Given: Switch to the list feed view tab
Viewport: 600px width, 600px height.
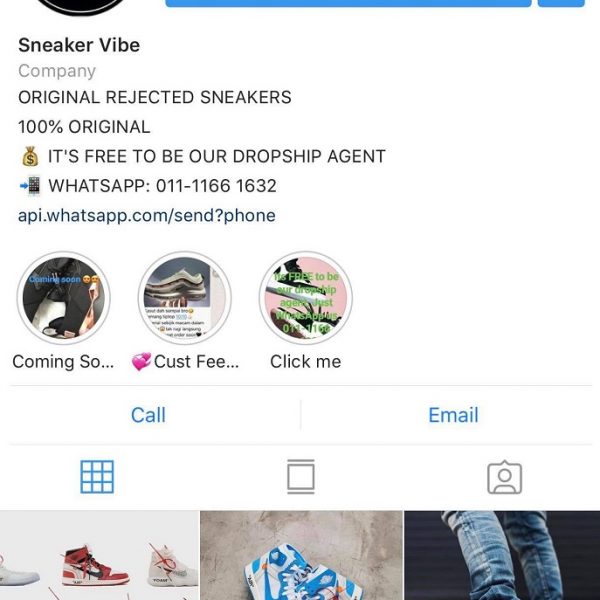Looking at the screenshot, I should [x=300, y=477].
